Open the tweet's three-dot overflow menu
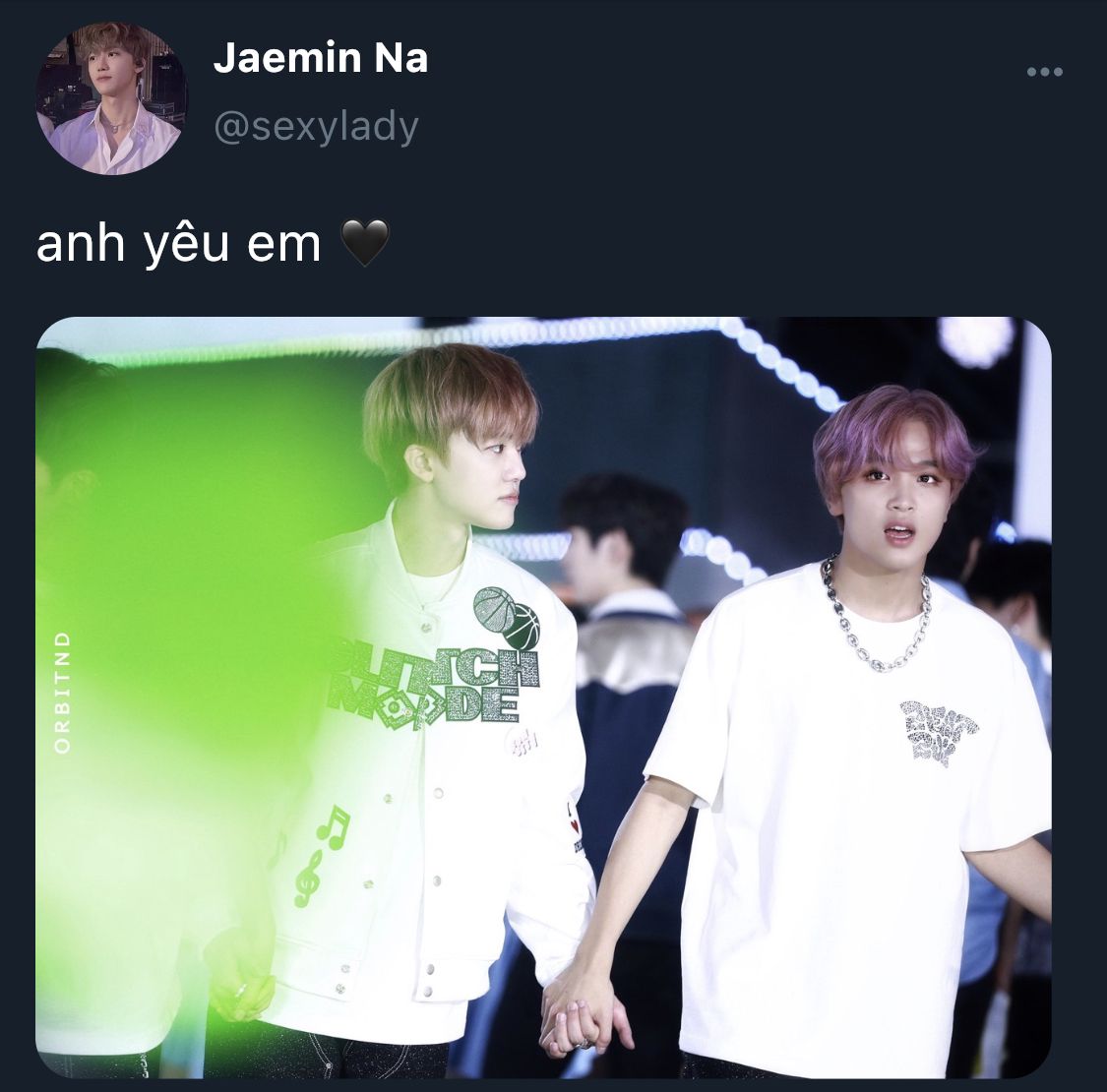 (1044, 72)
